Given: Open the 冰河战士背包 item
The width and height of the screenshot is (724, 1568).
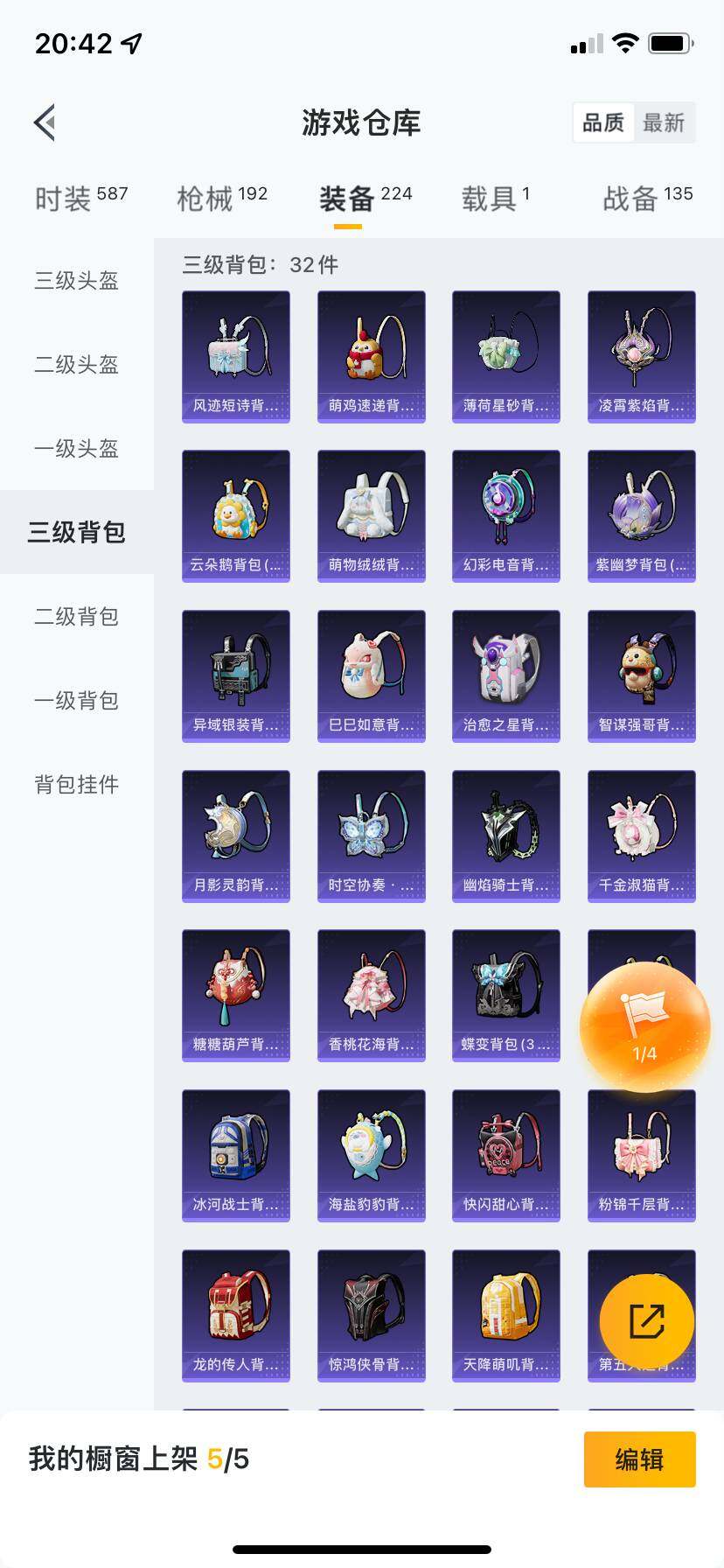Looking at the screenshot, I should pyautogui.click(x=235, y=1155).
